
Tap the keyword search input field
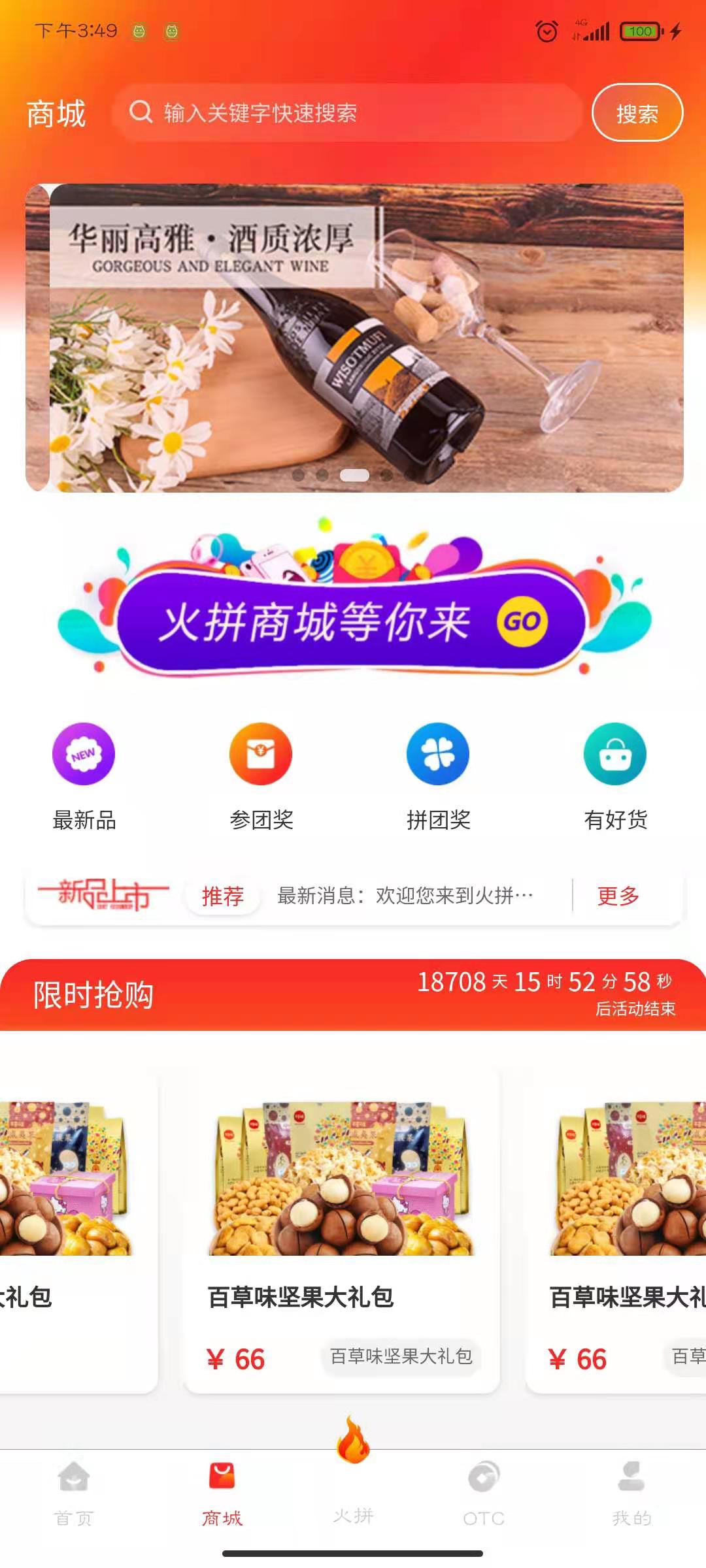[353, 112]
